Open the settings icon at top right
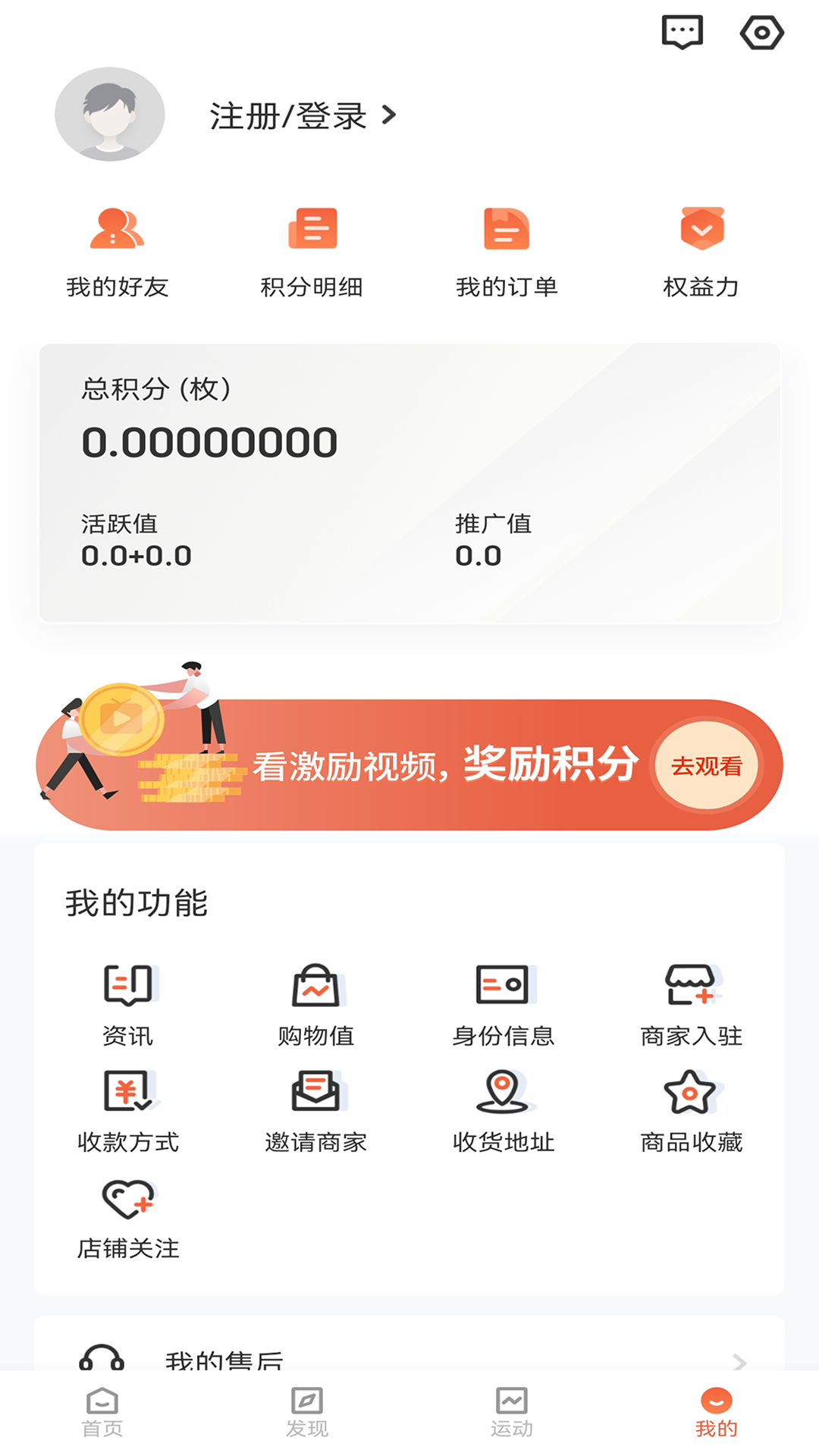This screenshot has width=819, height=1456. pyautogui.click(x=763, y=32)
